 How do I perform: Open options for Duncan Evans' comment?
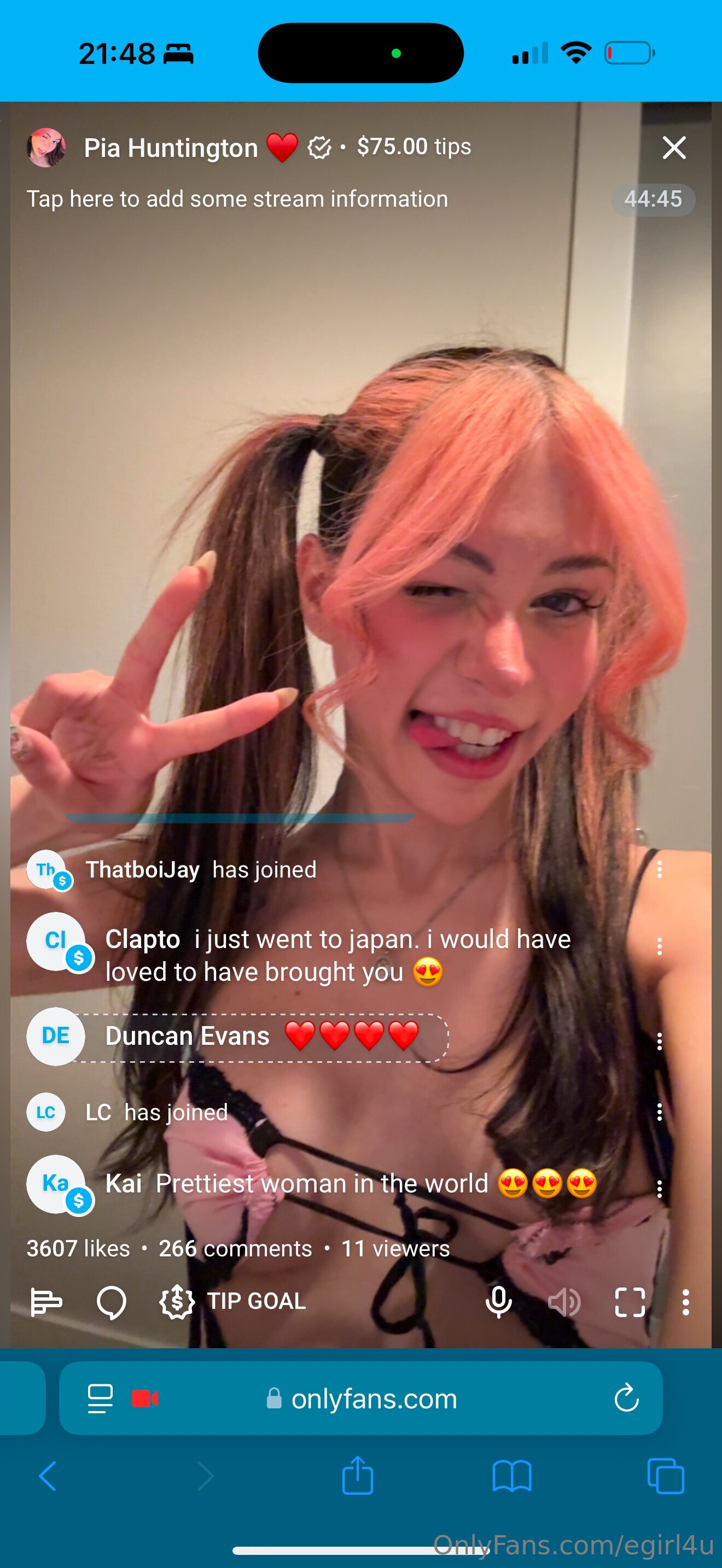(659, 1042)
